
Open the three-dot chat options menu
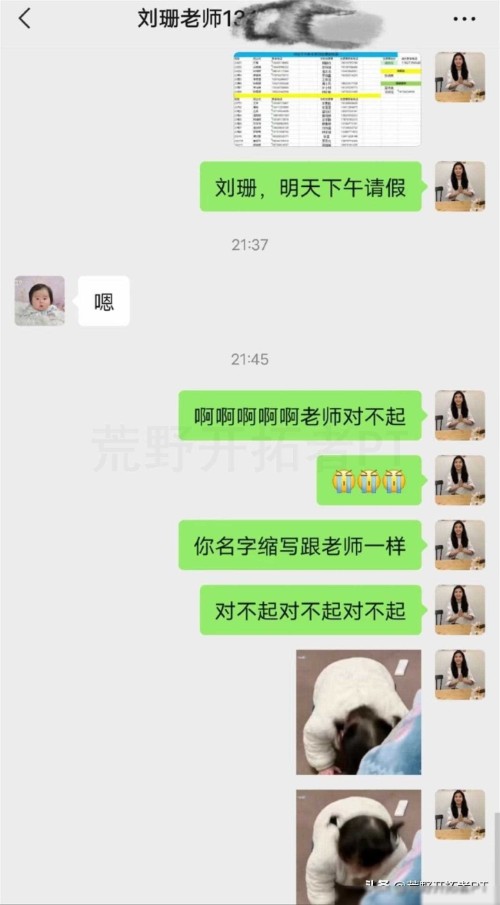(x=464, y=19)
